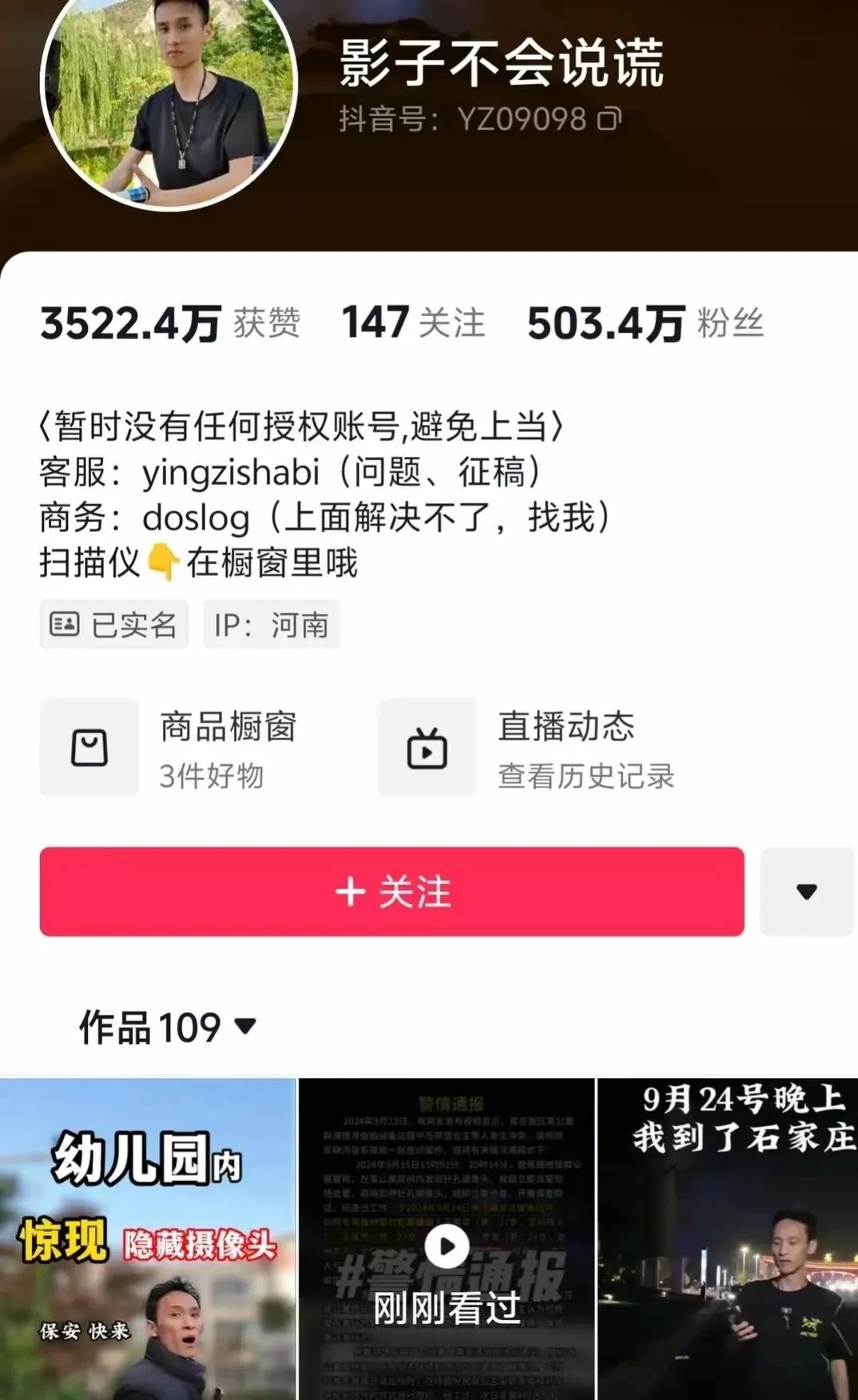The height and width of the screenshot is (1400, 858).
Task: View the 3522.4万 获赞 likes count
Action: pyautogui.click(x=169, y=323)
